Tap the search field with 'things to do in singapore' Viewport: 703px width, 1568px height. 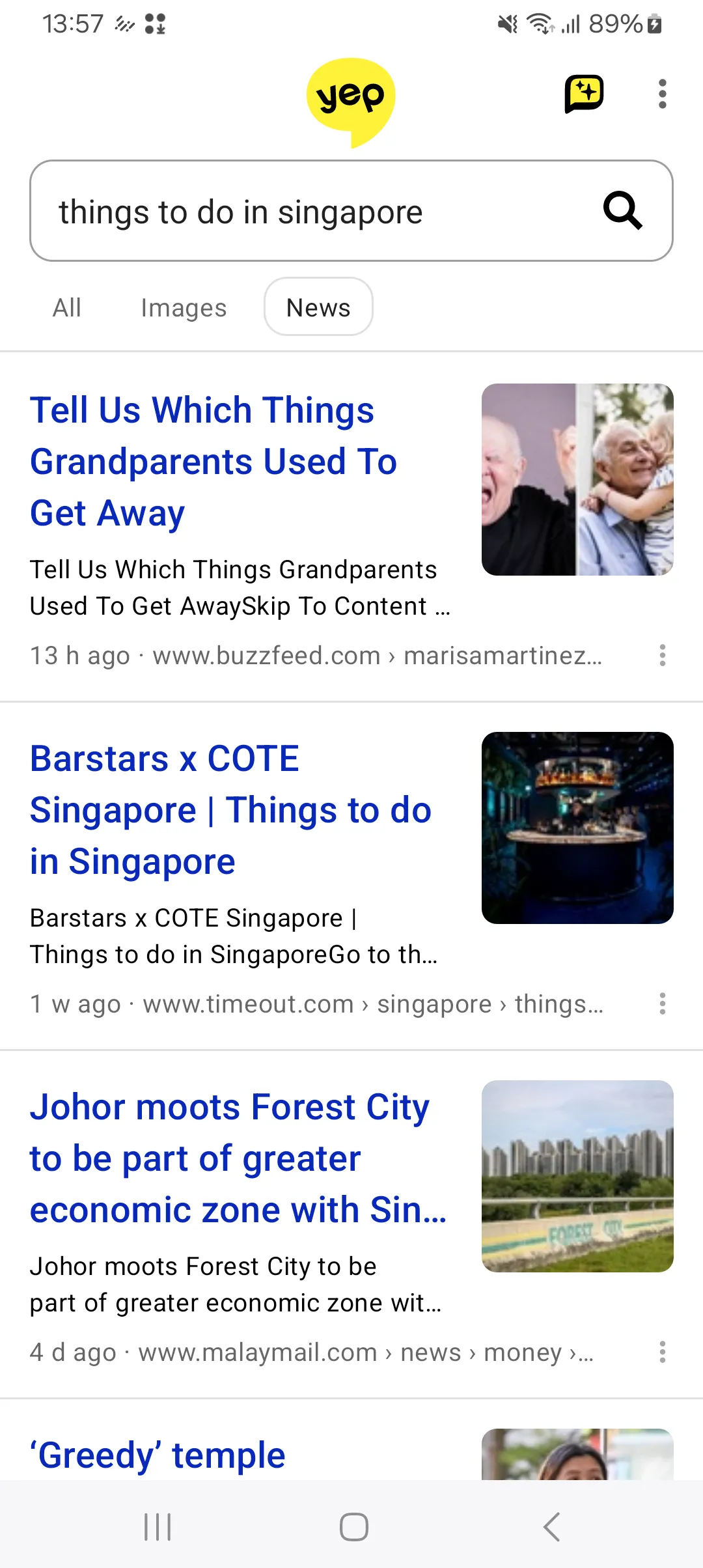pyautogui.click(x=312, y=212)
